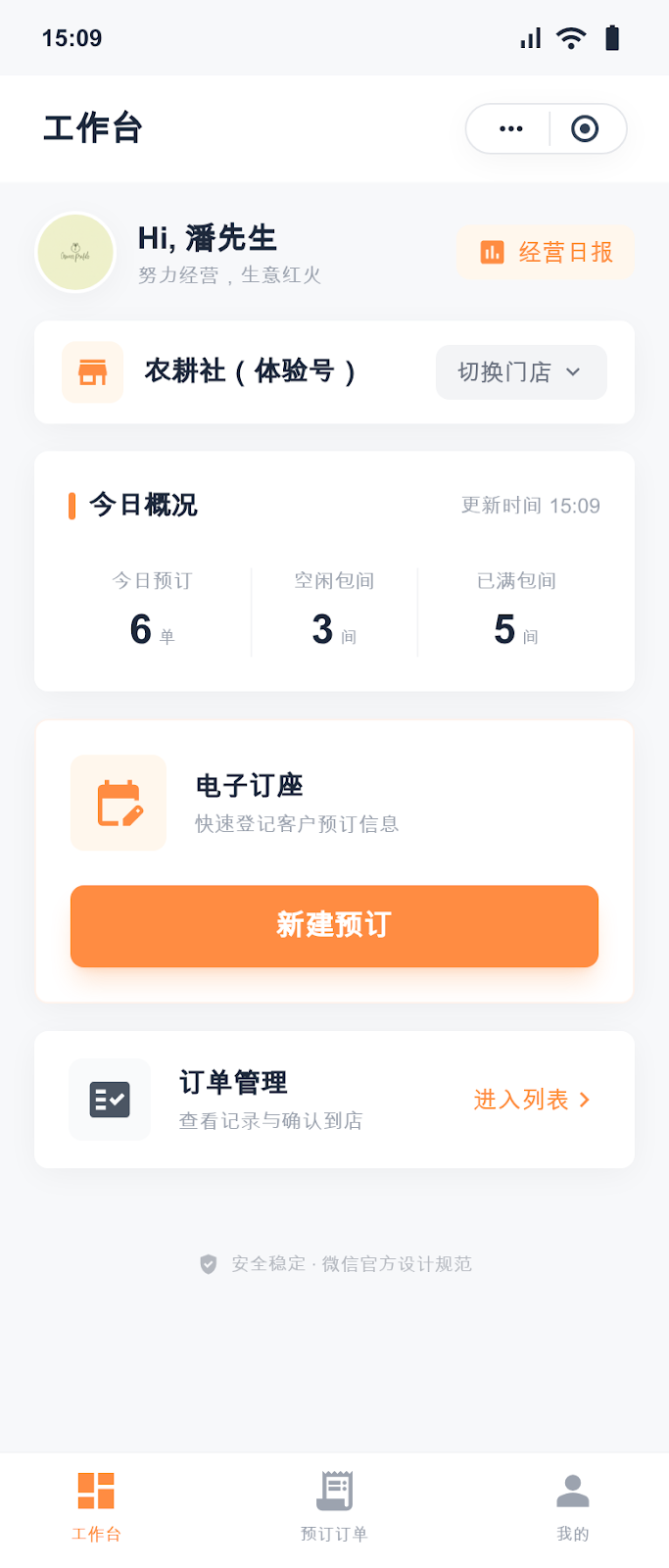Open 潘先生's profile avatar
Screen dimensions: 669x1568
(x=75, y=253)
